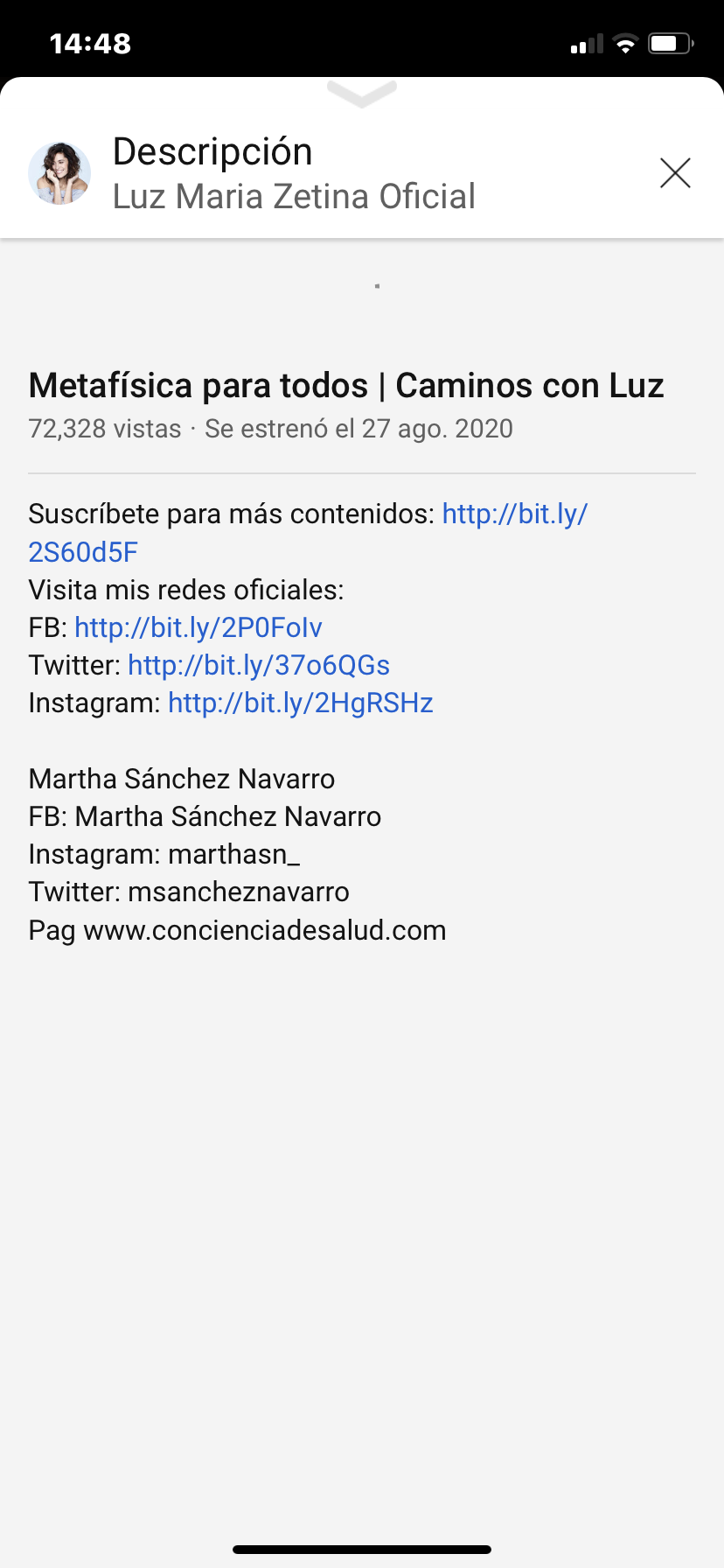Open the Instagram link bit.ly/2HgRSHz
The image size is (724, 1568).
[x=301, y=703]
